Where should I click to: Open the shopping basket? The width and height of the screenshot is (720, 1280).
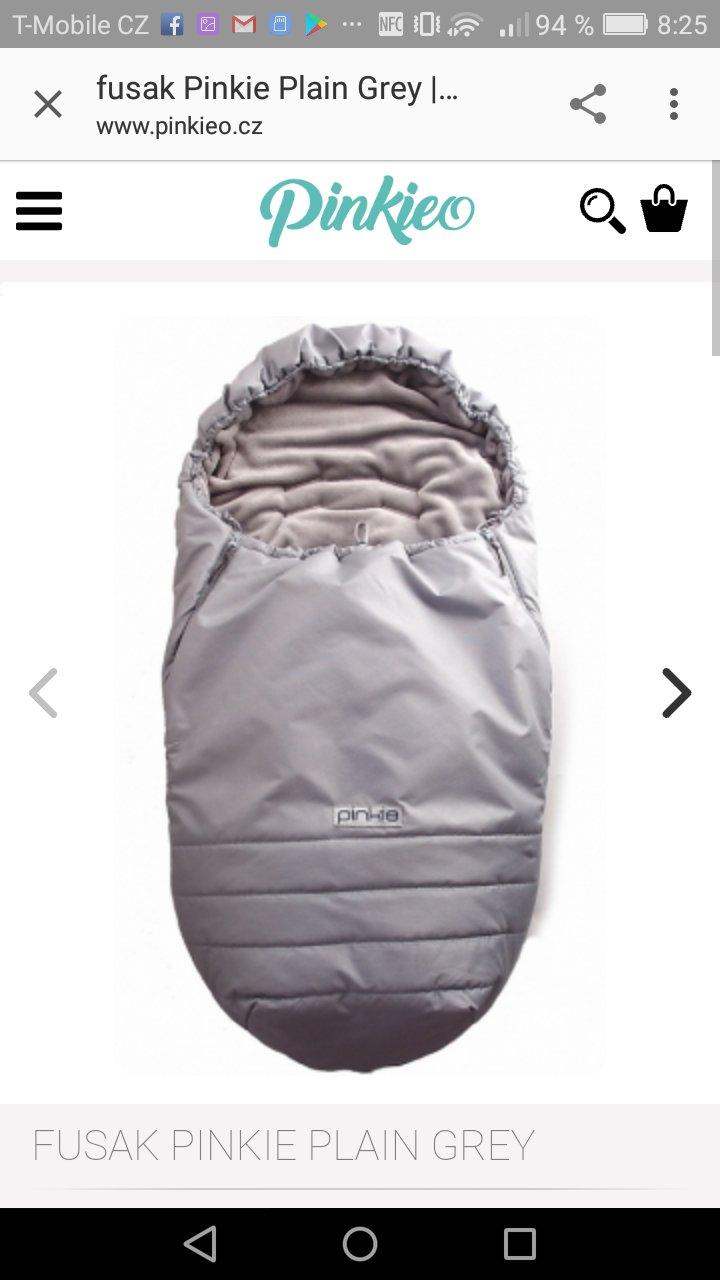[x=664, y=209]
